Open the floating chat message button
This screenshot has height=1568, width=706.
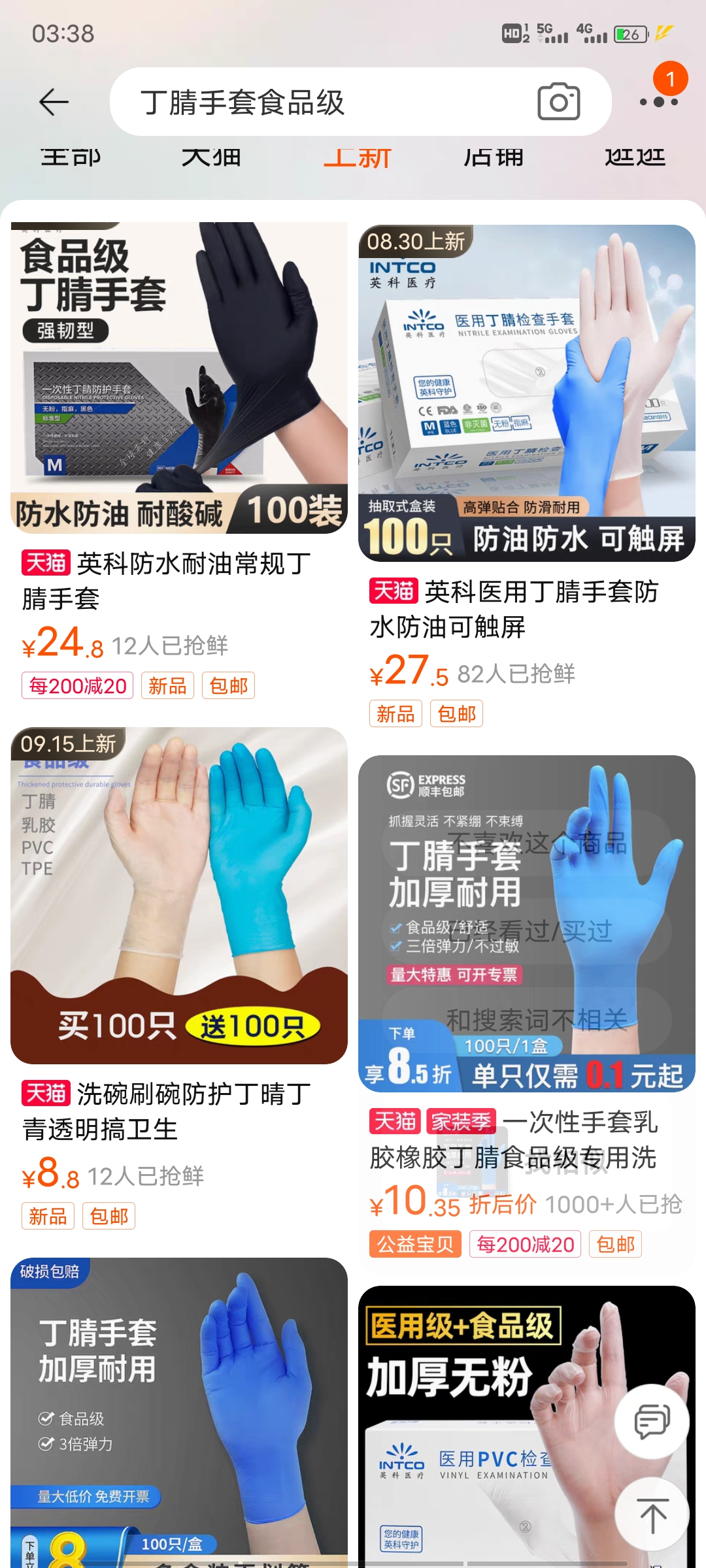(652, 1421)
